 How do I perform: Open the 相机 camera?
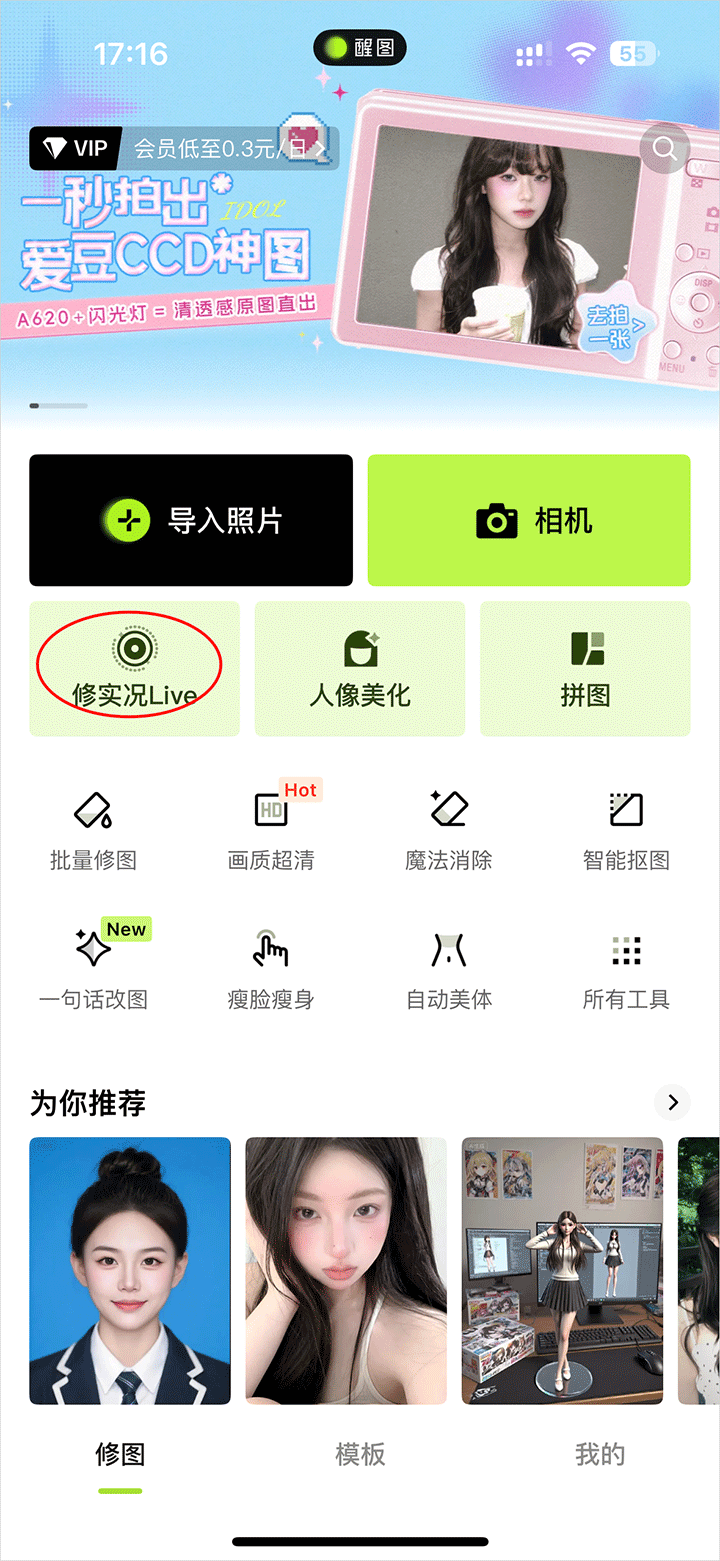pos(529,520)
